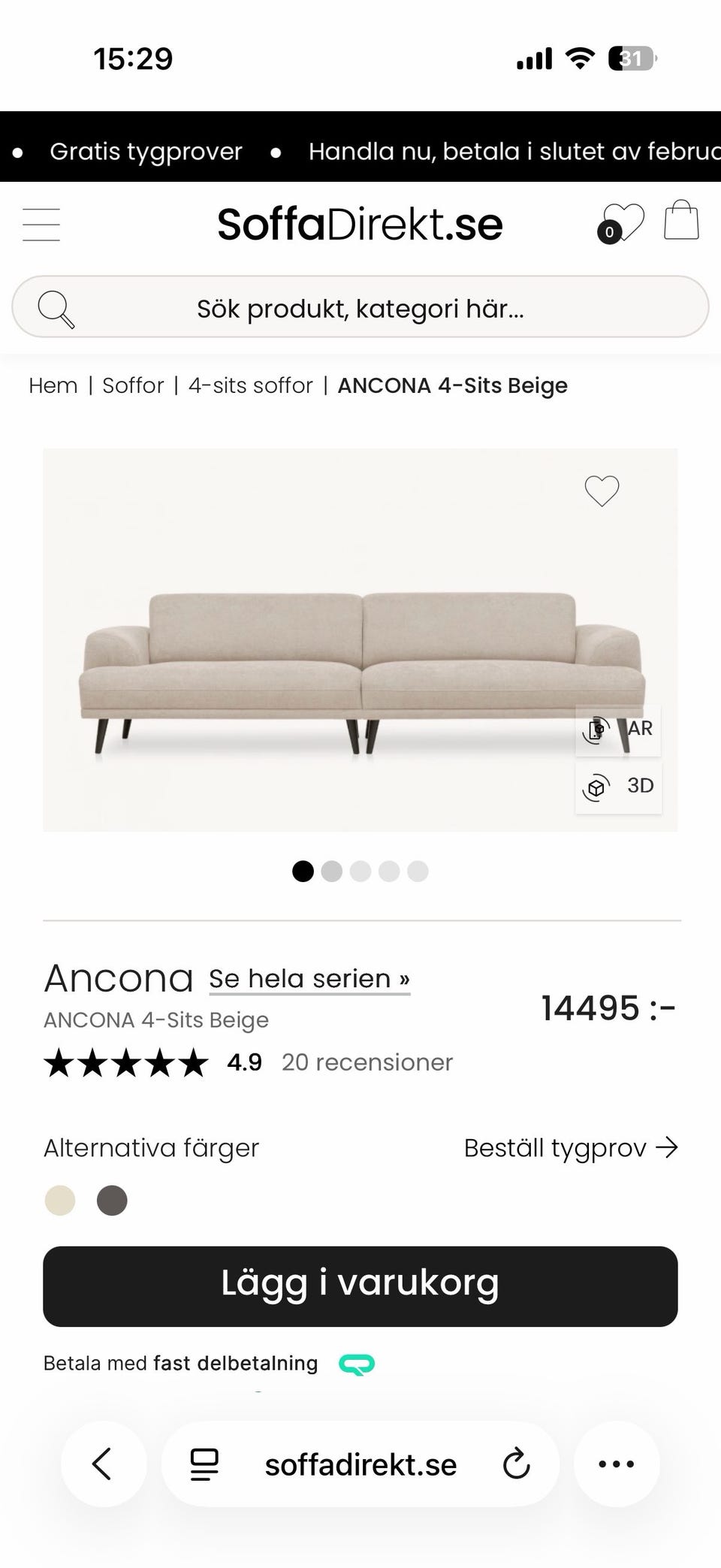Open the '20 recensioner' reviews
The height and width of the screenshot is (1568, 721).
(x=367, y=1062)
